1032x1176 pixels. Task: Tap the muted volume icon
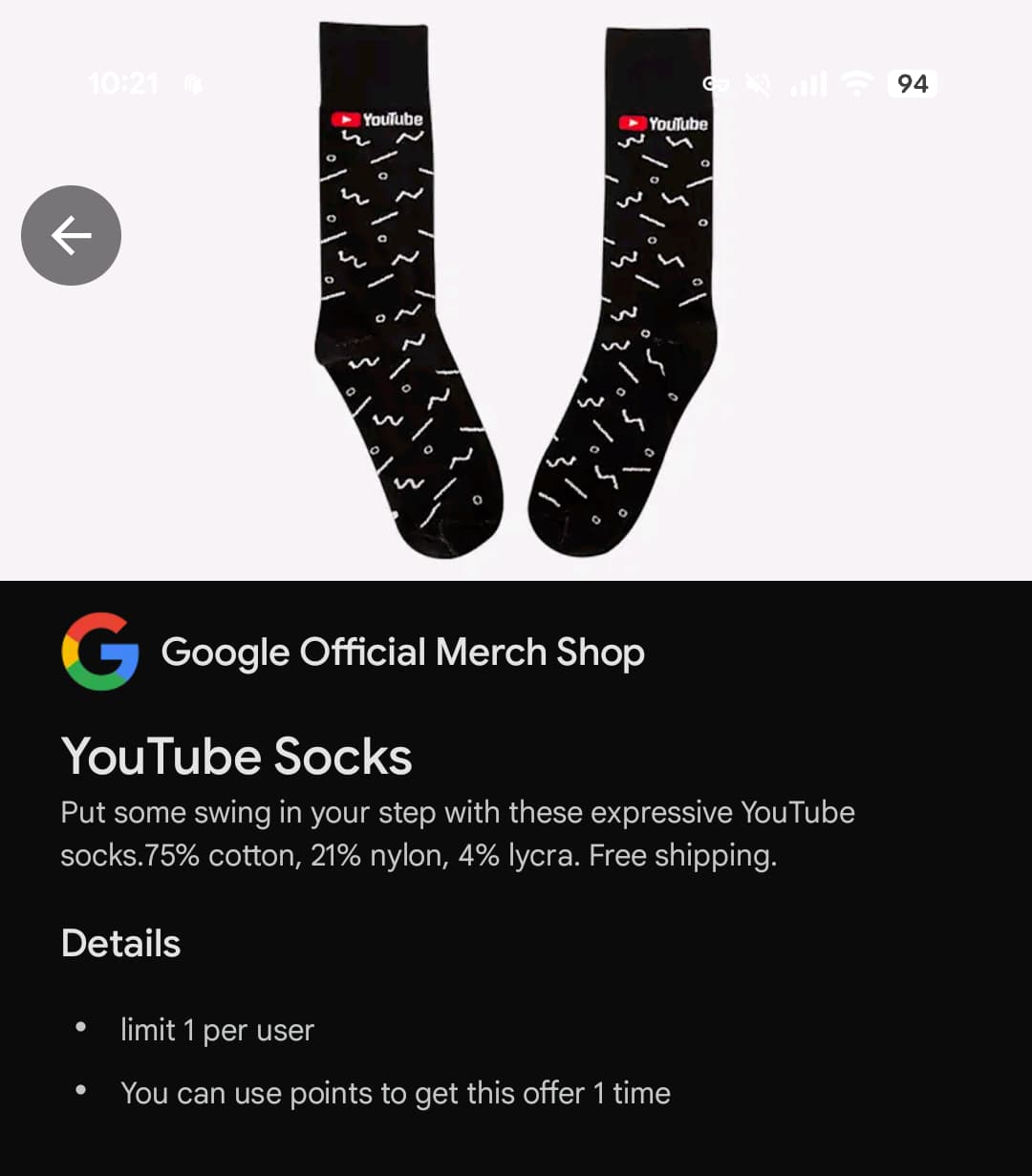[758, 84]
